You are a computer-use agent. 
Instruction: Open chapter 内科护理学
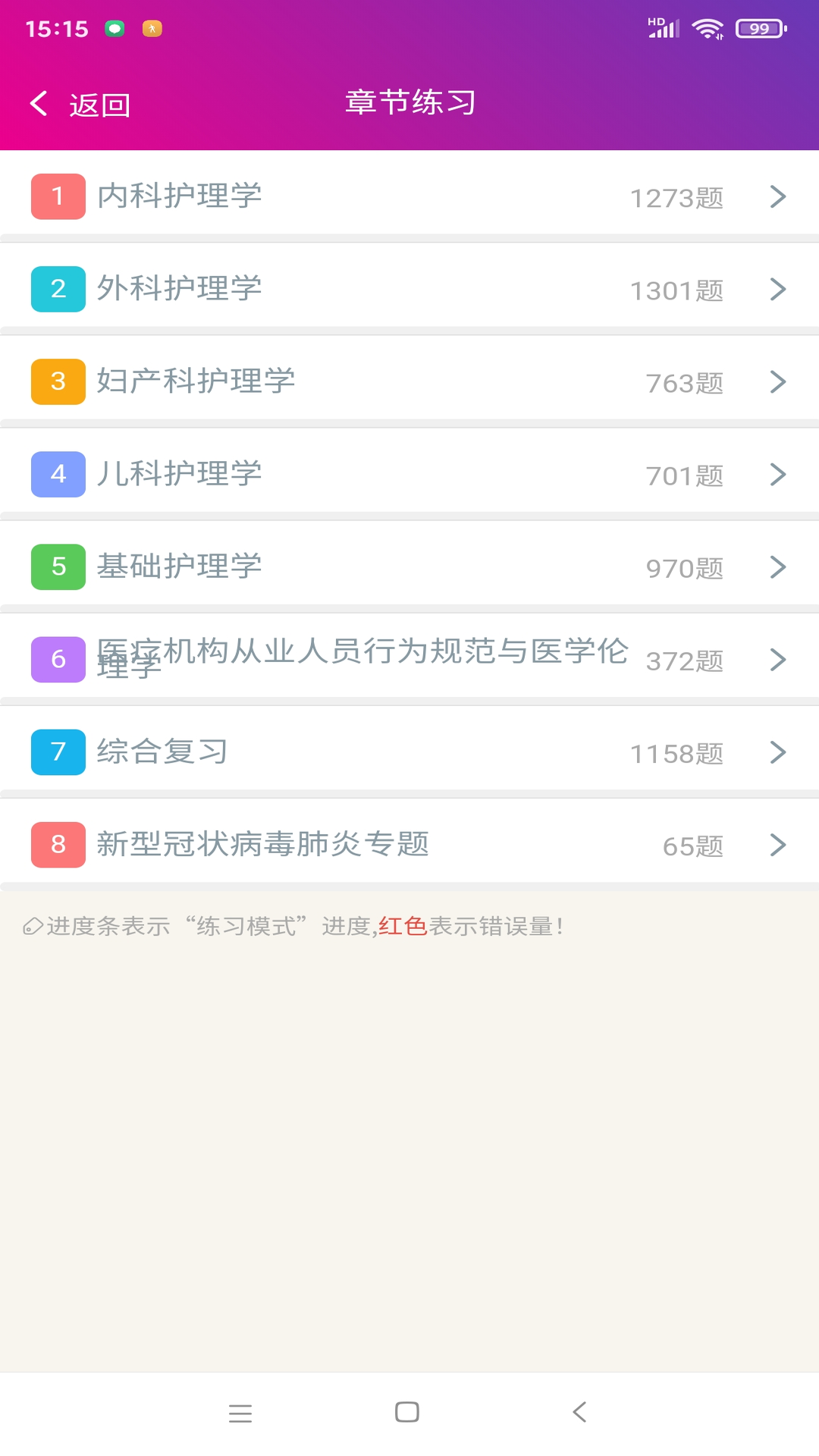pyautogui.click(x=409, y=196)
